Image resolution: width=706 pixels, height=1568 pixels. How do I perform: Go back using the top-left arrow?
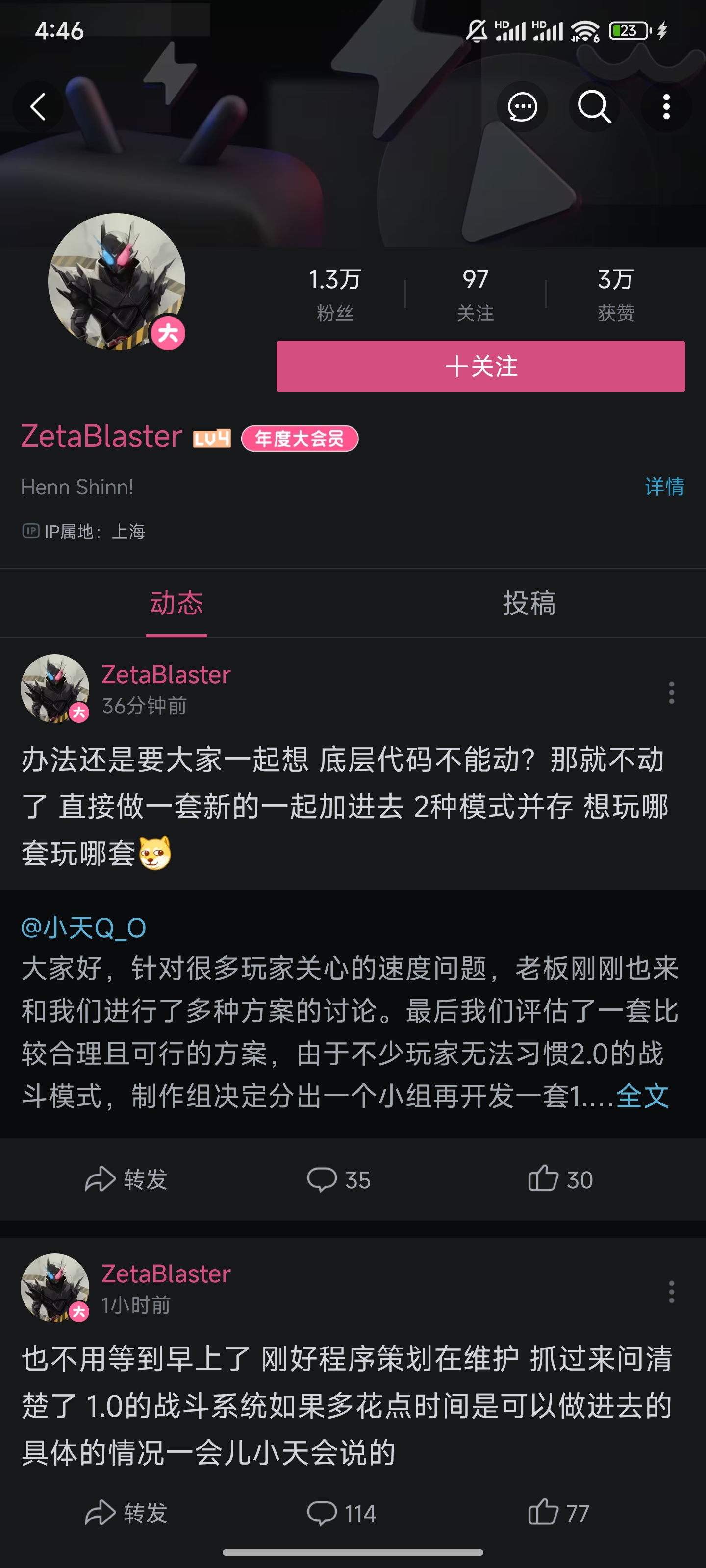(38, 107)
